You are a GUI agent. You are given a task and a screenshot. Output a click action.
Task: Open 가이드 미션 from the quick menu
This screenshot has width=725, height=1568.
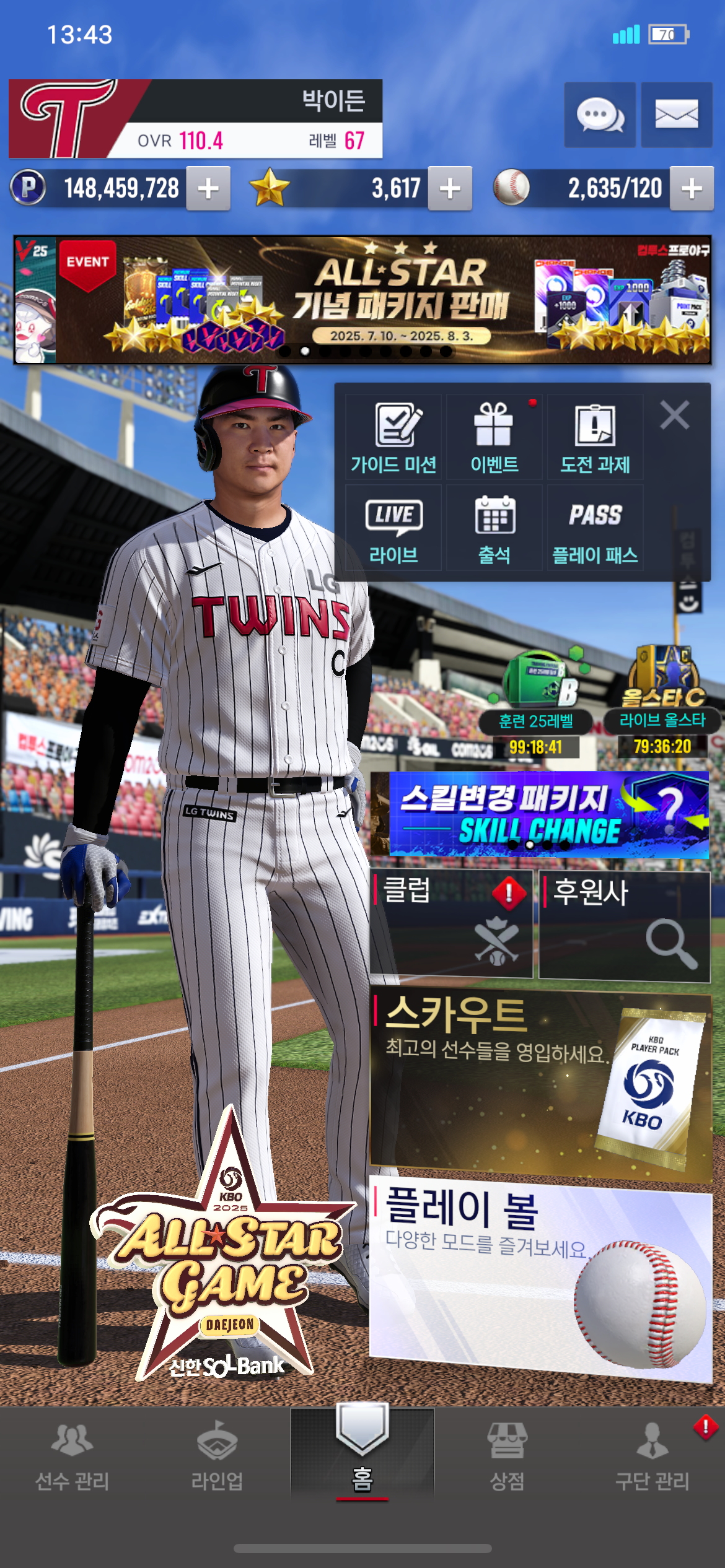(x=393, y=437)
